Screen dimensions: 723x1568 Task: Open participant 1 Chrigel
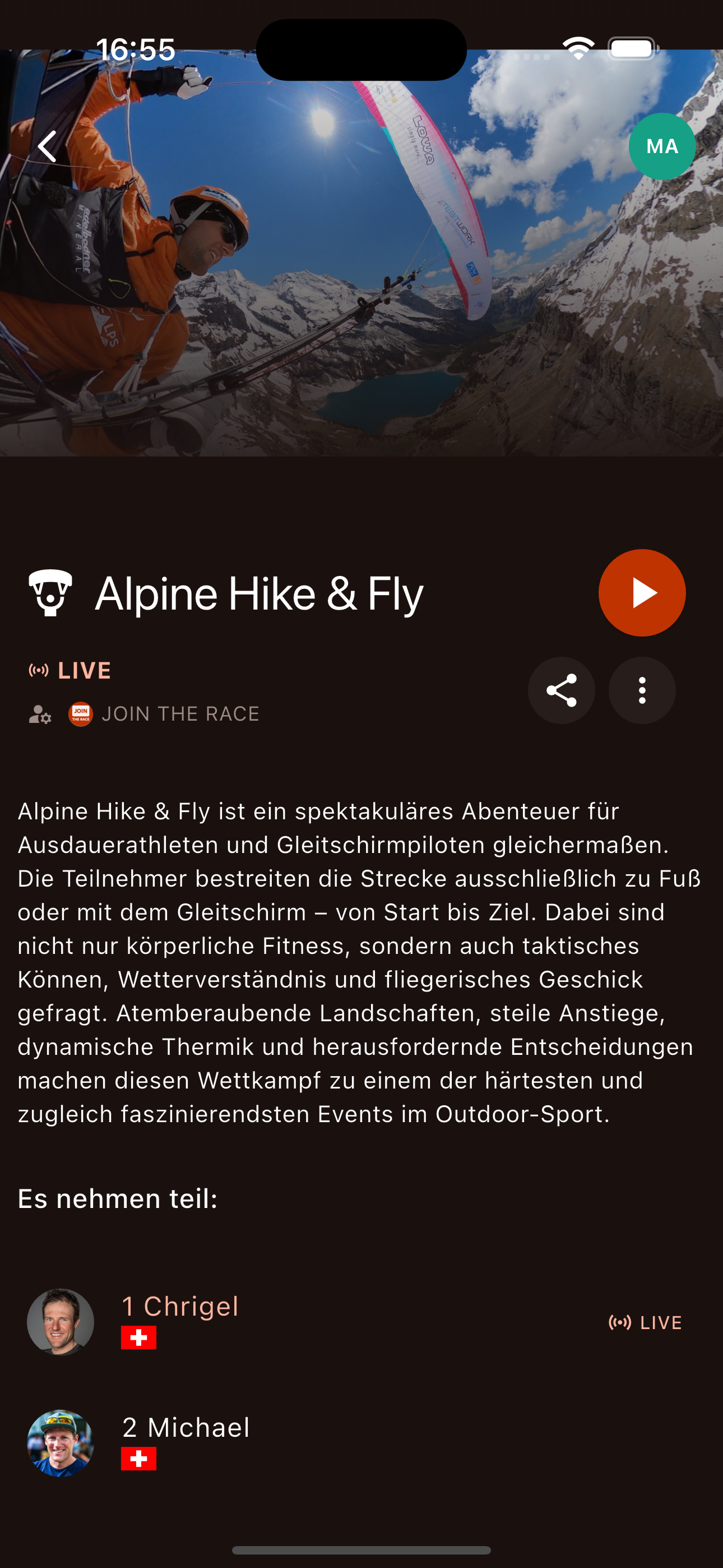[361, 1321]
